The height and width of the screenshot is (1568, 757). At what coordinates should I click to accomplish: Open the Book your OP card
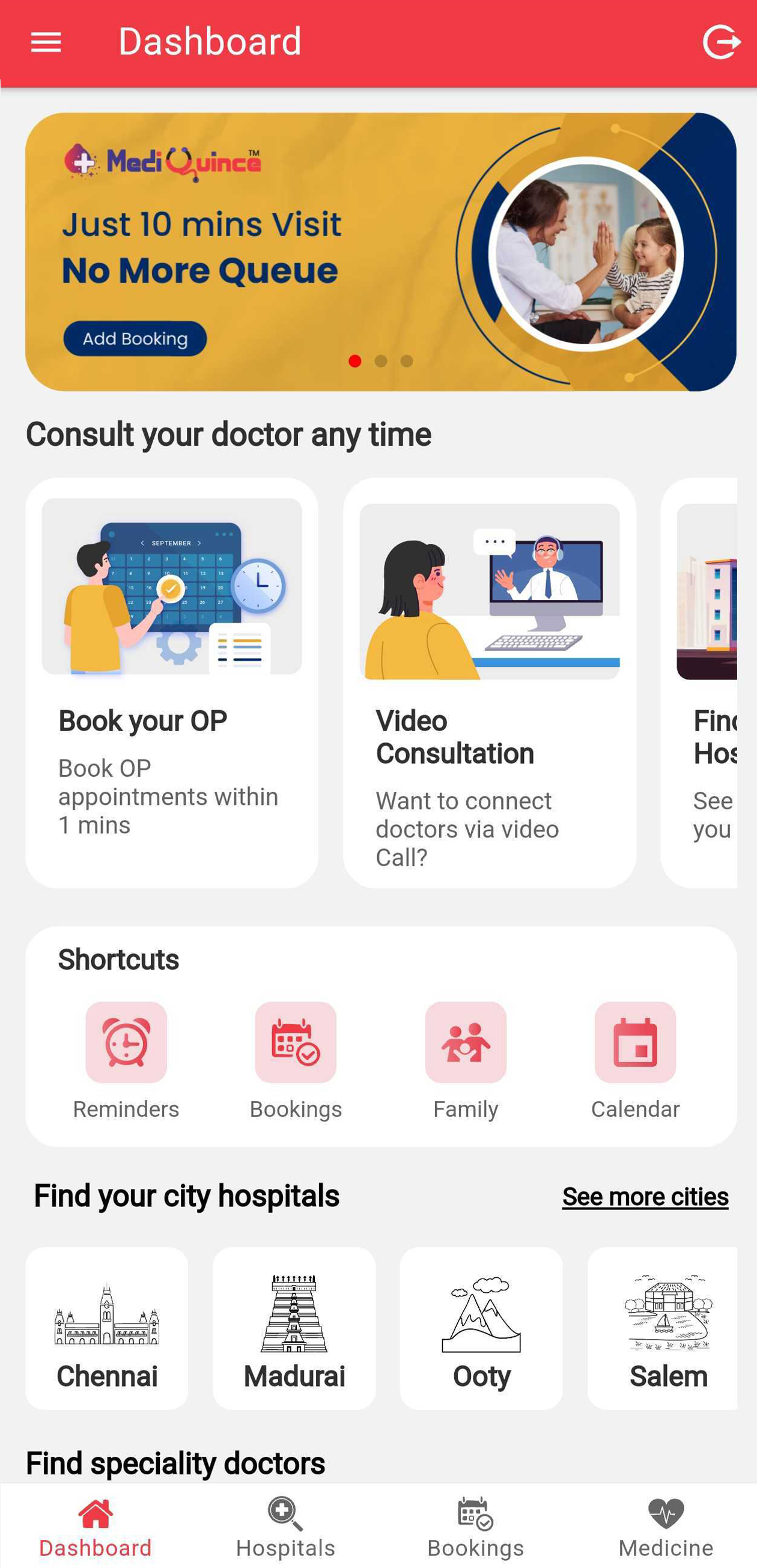coord(172,682)
